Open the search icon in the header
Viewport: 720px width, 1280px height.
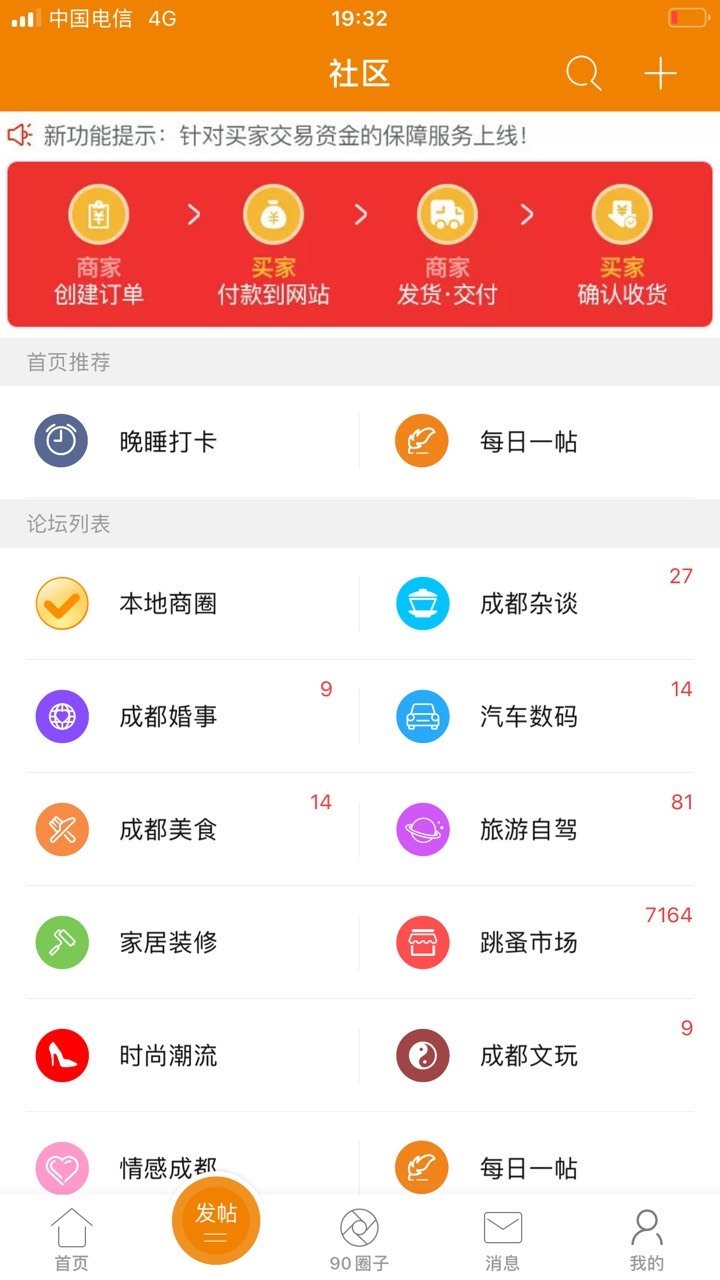584,74
